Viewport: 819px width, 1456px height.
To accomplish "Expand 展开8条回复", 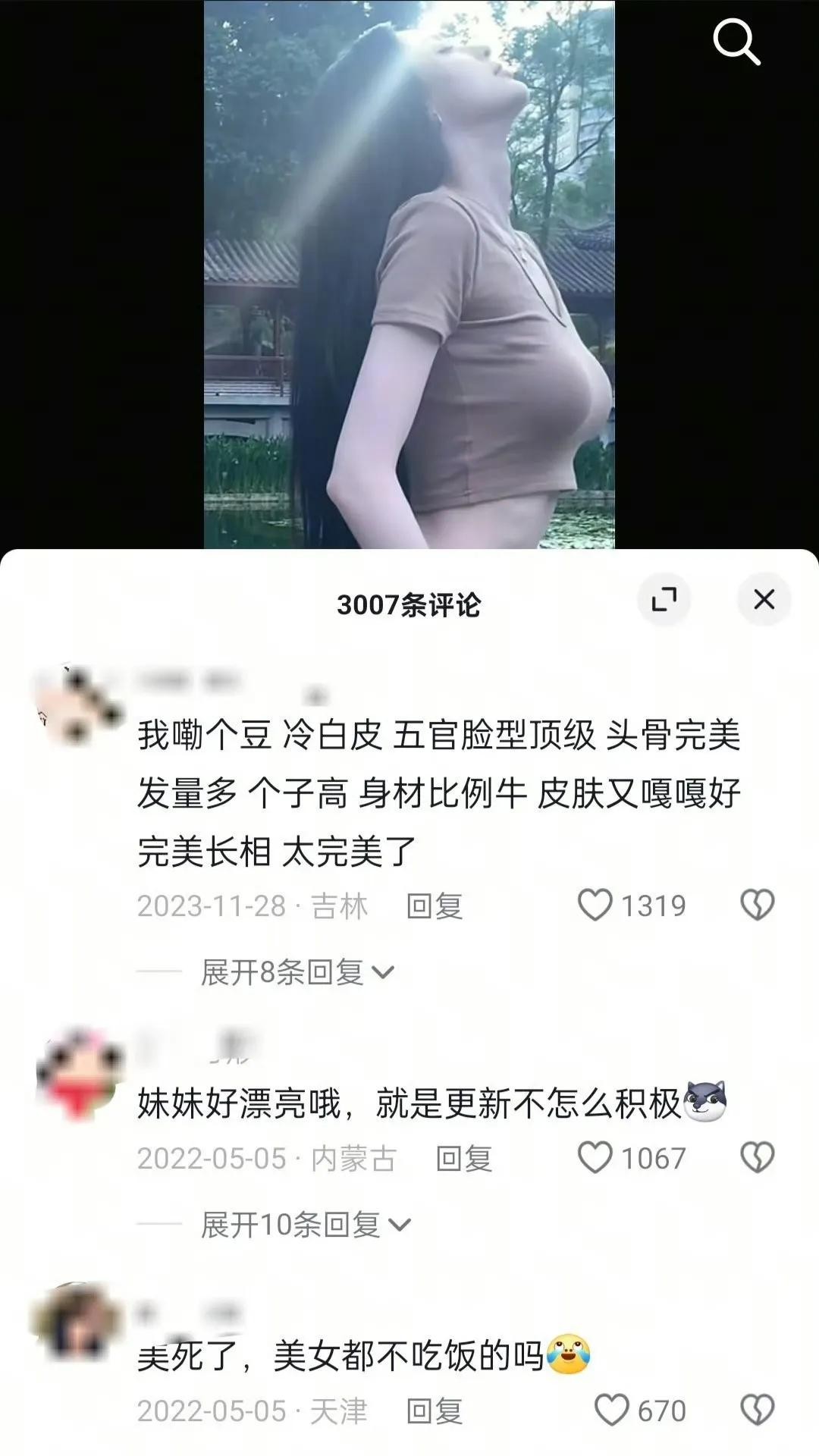I will [x=297, y=972].
